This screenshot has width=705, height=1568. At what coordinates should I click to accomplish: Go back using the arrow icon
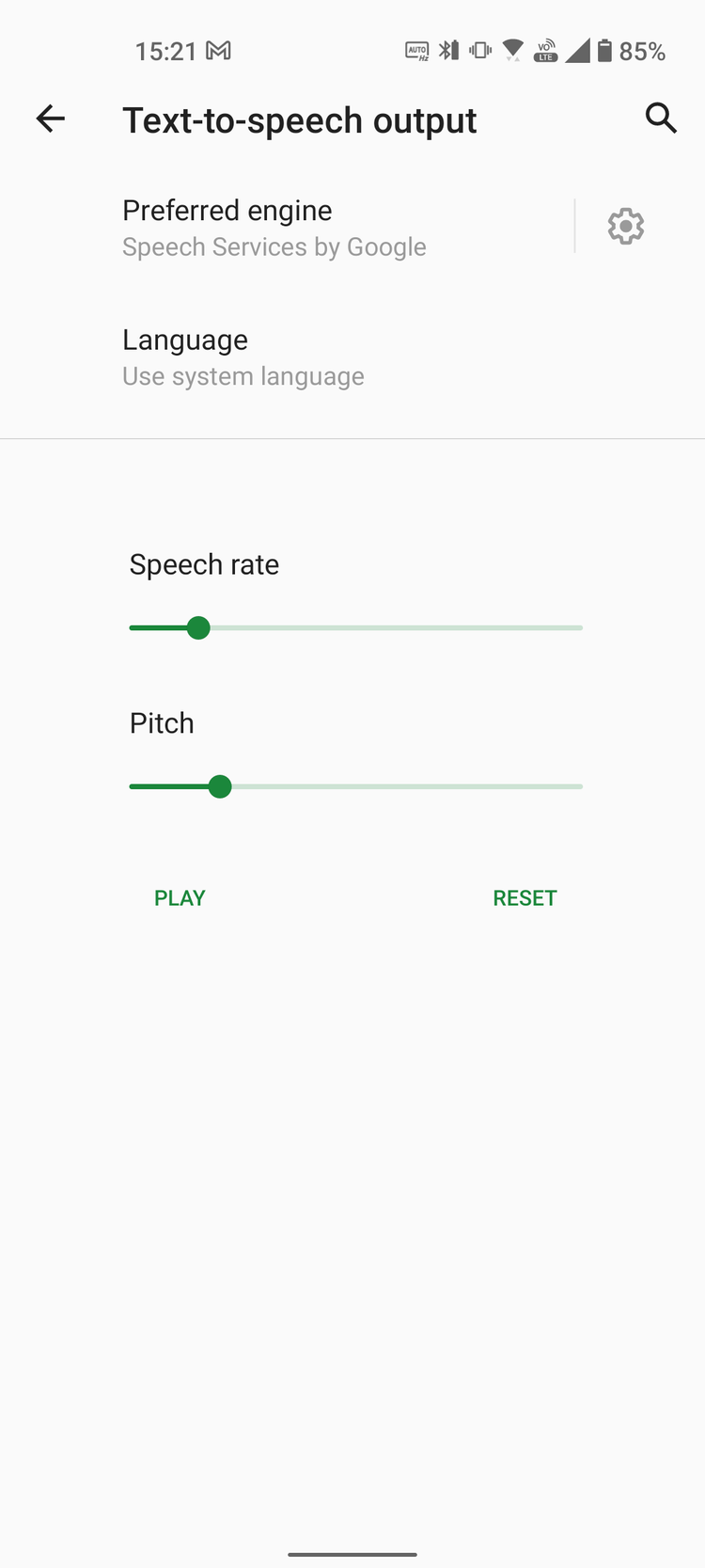pos(51,119)
